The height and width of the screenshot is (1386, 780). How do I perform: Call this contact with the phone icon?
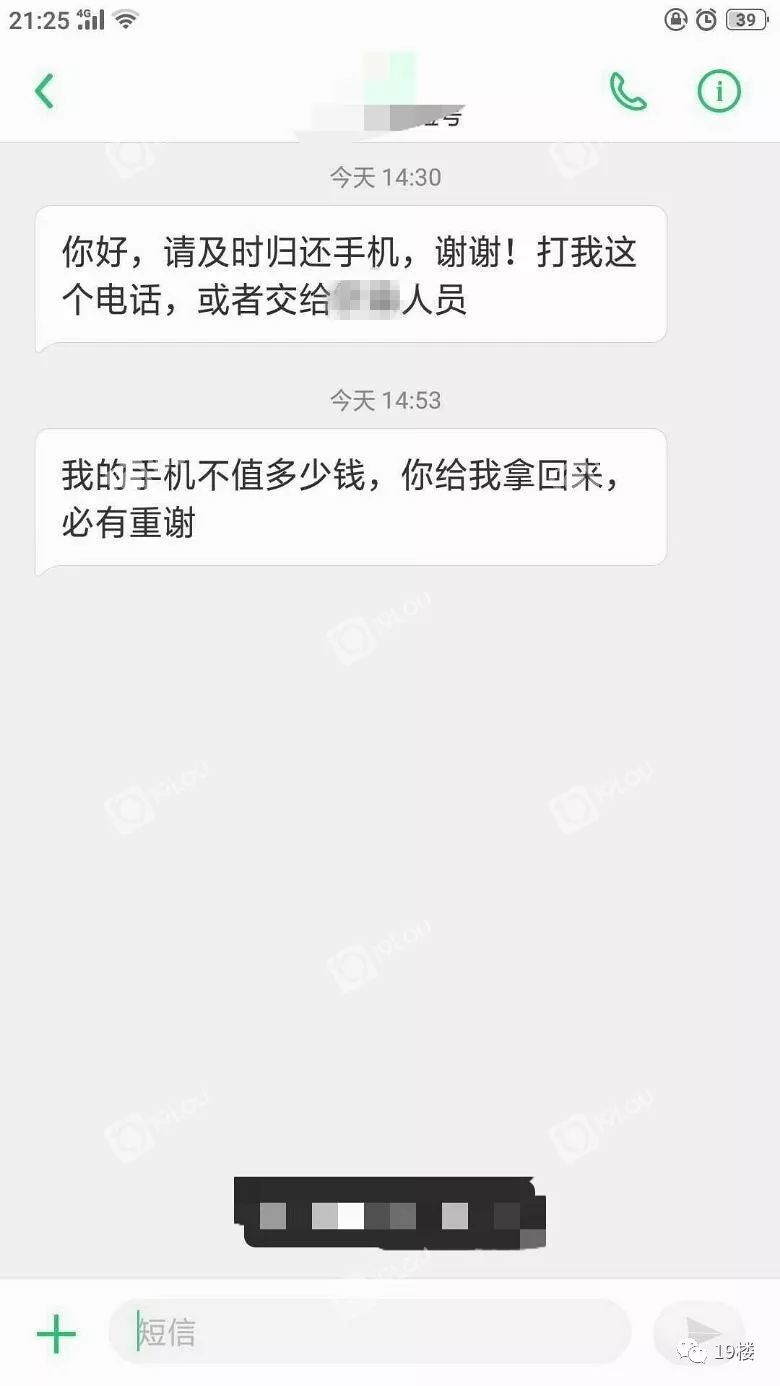point(628,92)
